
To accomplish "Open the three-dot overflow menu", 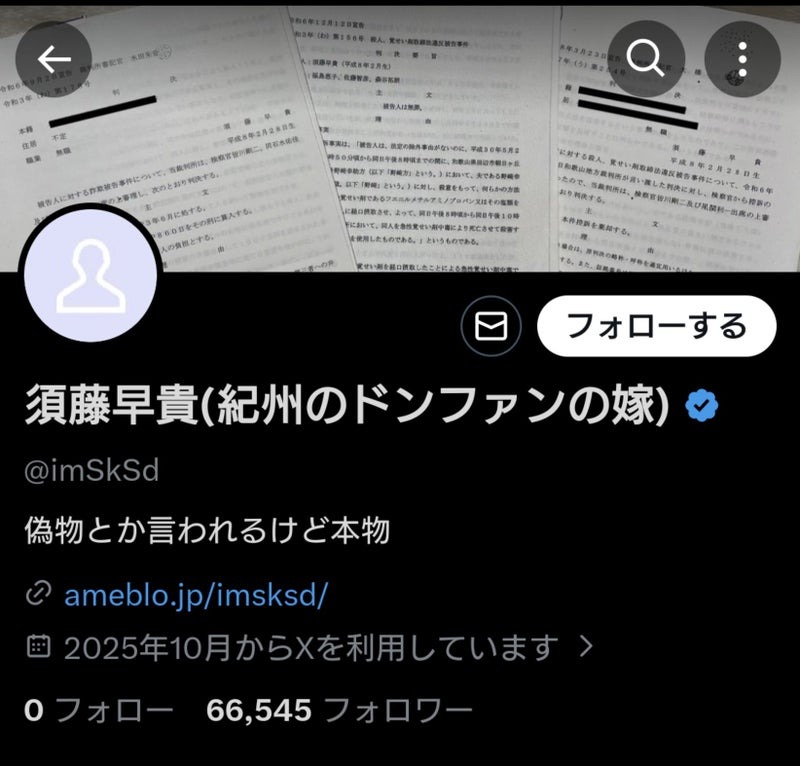I will 742,58.
